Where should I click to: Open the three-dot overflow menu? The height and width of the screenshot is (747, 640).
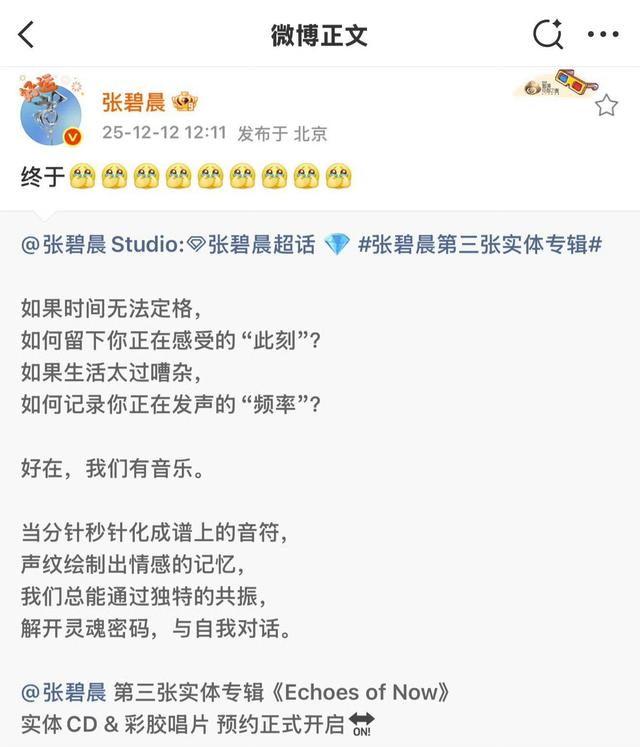[603, 35]
